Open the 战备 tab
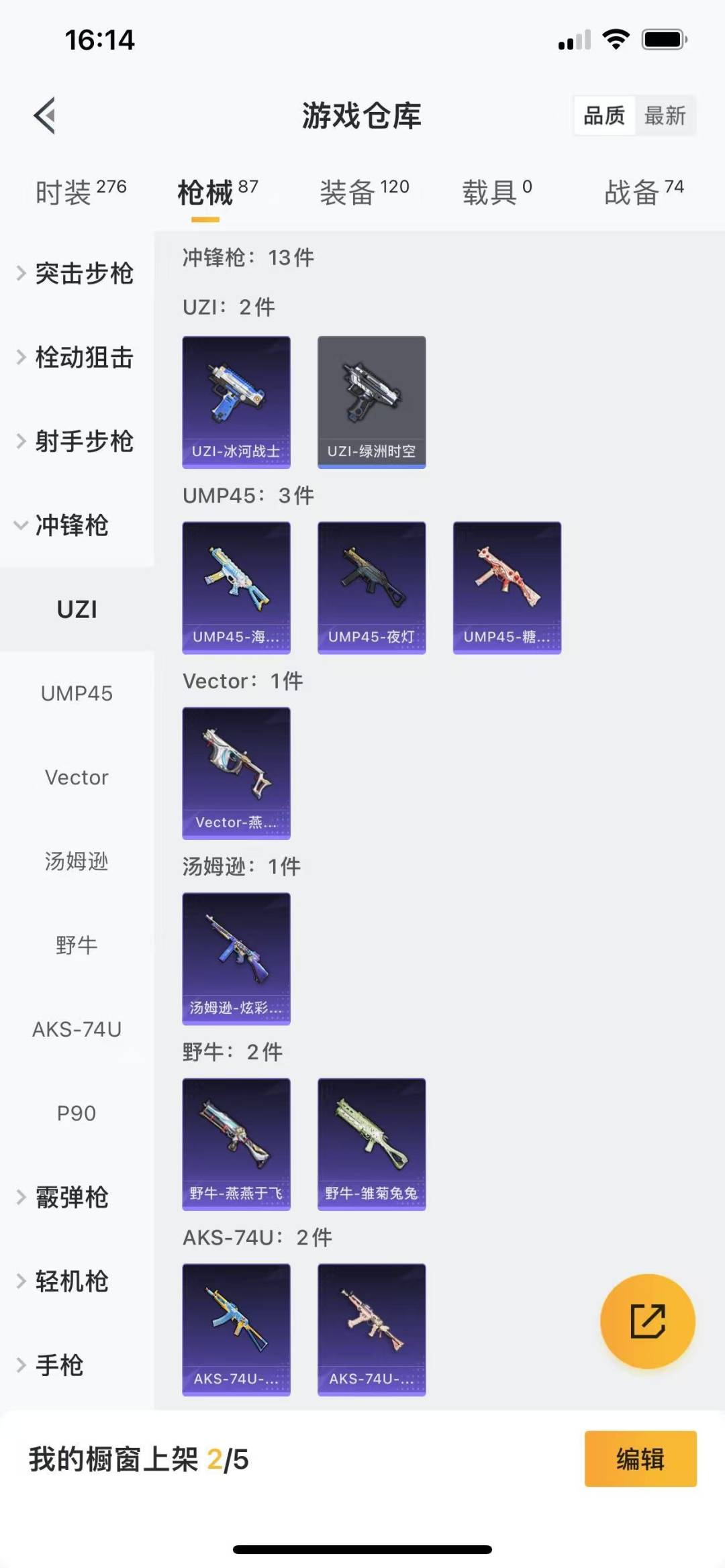The image size is (725, 1568). [x=643, y=193]
